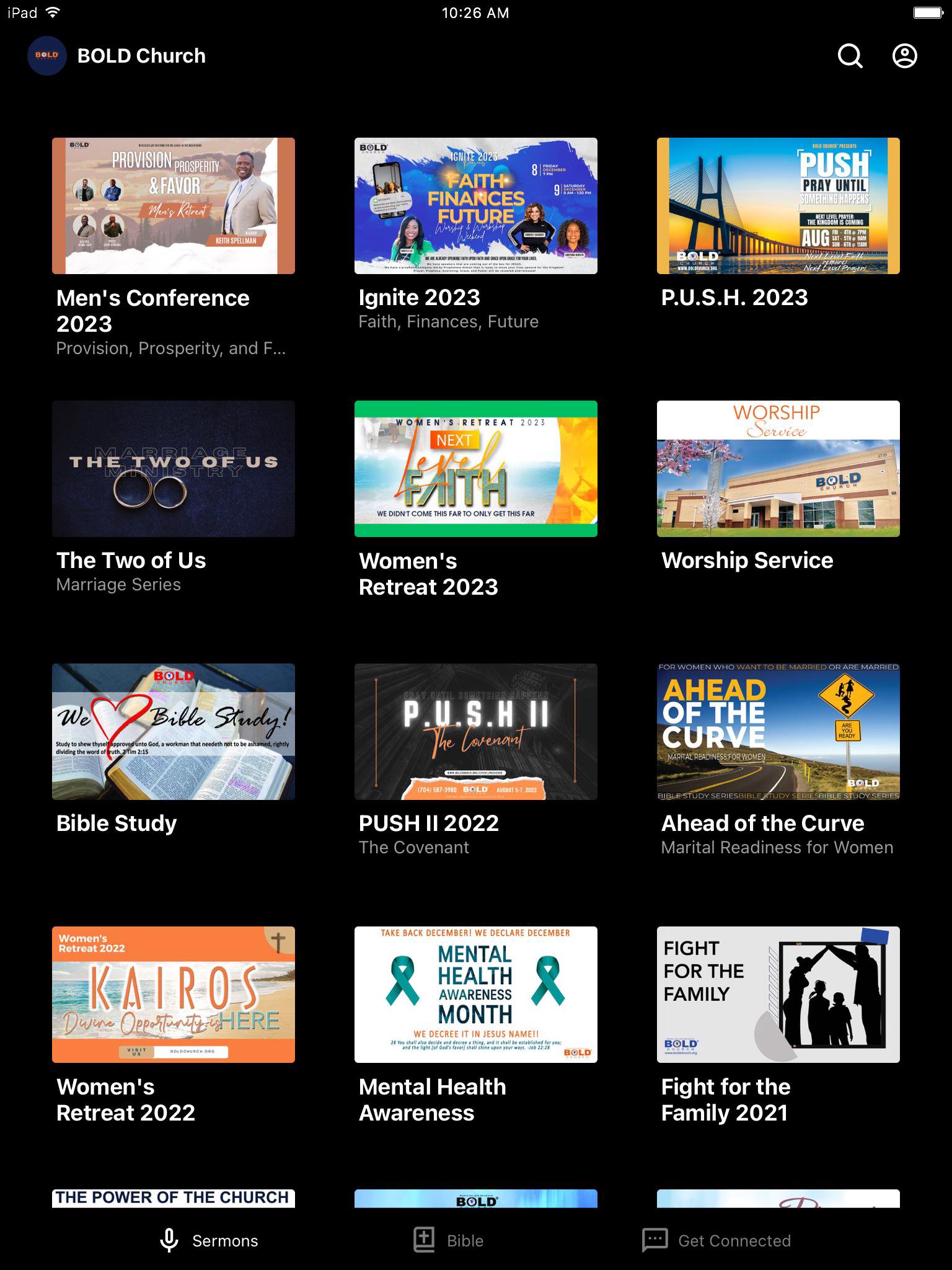The height and width of the screenshot is (1270, 952).
Task: Open the account profile icon
Action: coord(904,56)
